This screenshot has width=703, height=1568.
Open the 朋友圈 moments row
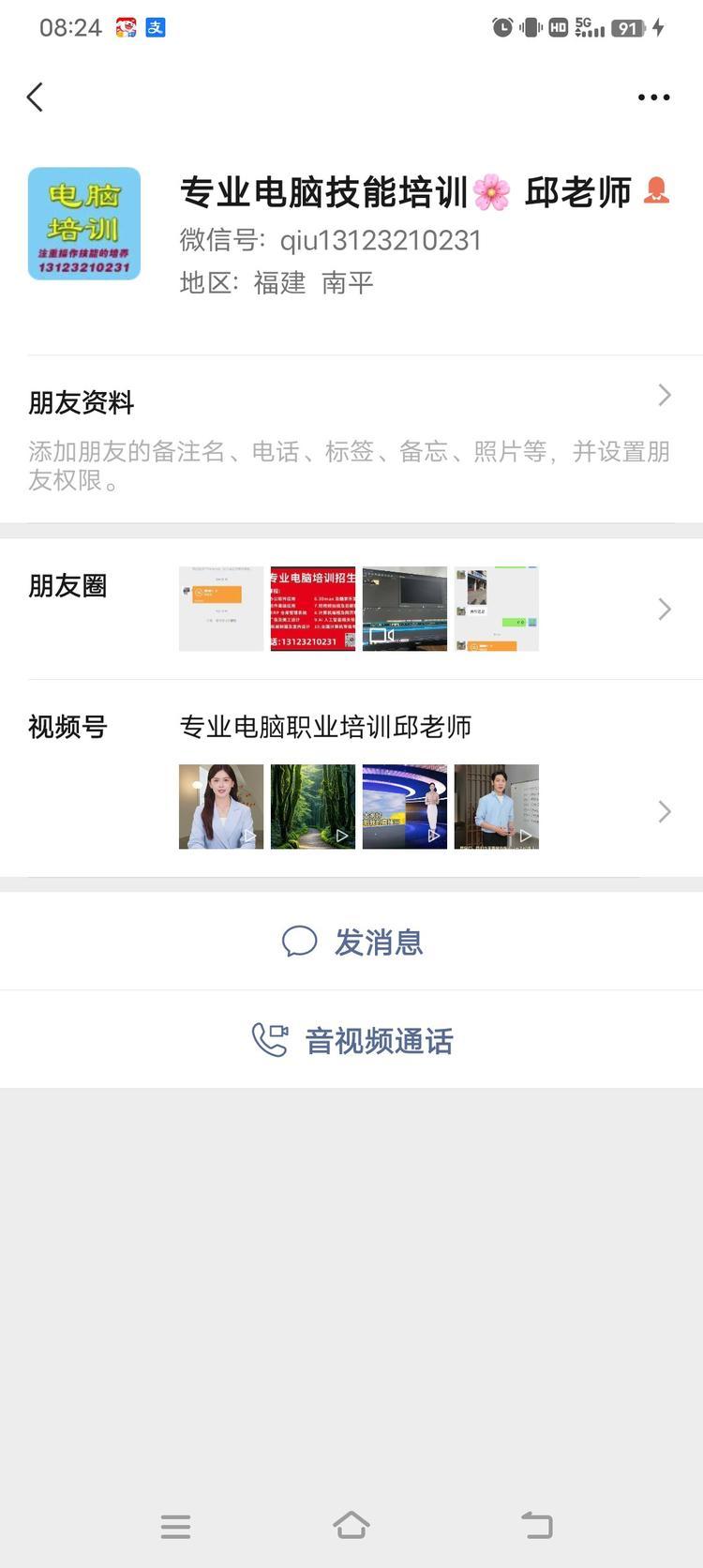click(x=351, y=609)
